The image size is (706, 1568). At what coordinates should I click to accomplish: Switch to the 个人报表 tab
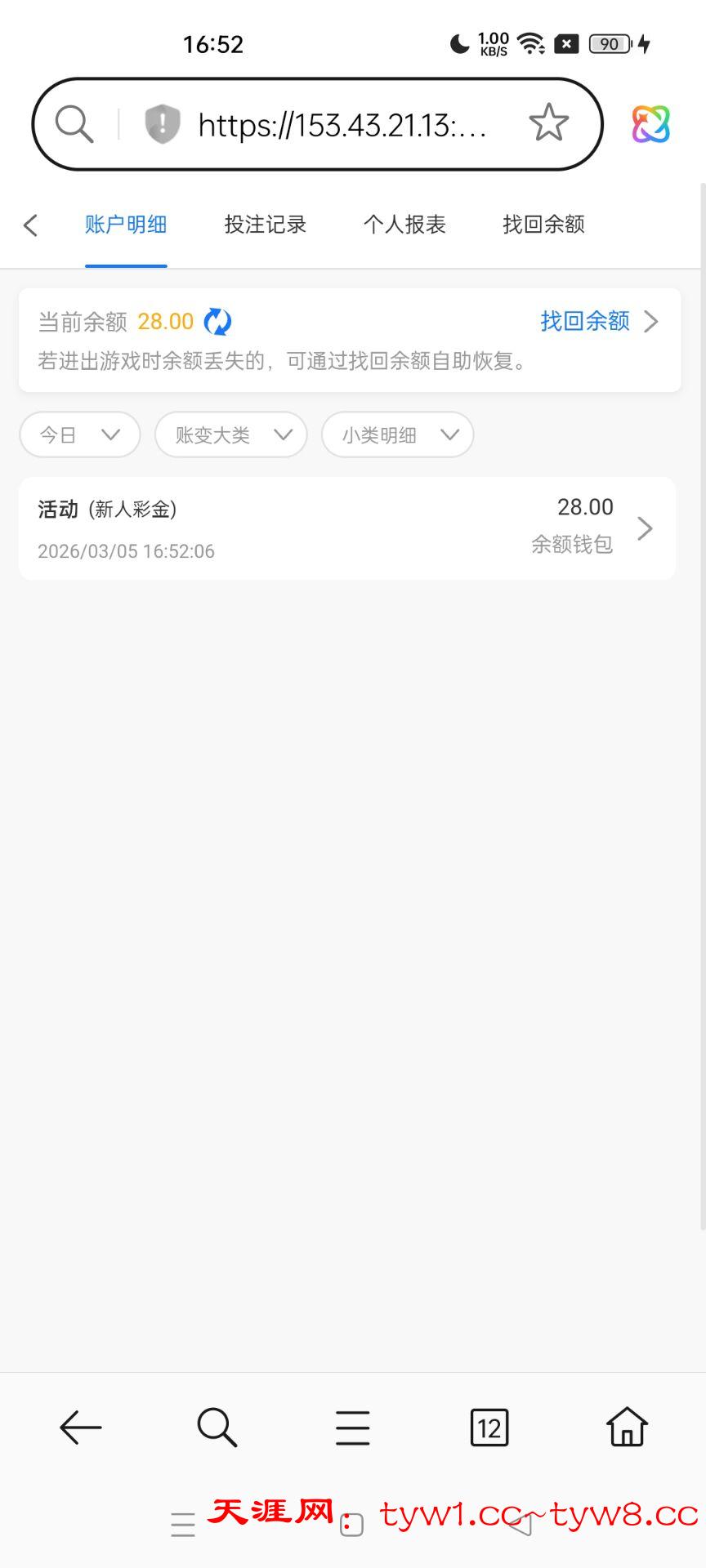coord(404,225)
